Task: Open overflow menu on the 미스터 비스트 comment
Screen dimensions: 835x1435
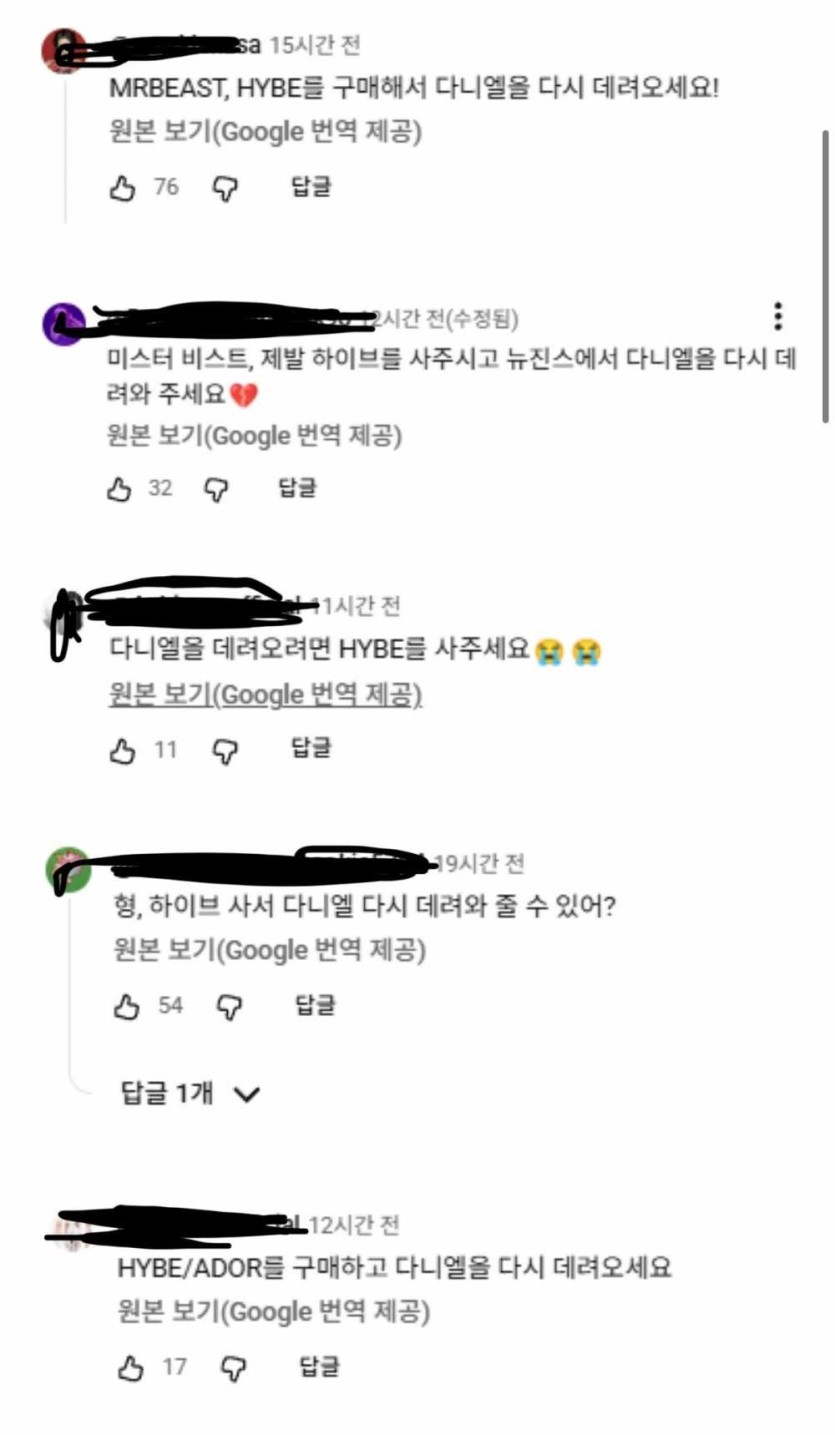Action: point(778,317)
